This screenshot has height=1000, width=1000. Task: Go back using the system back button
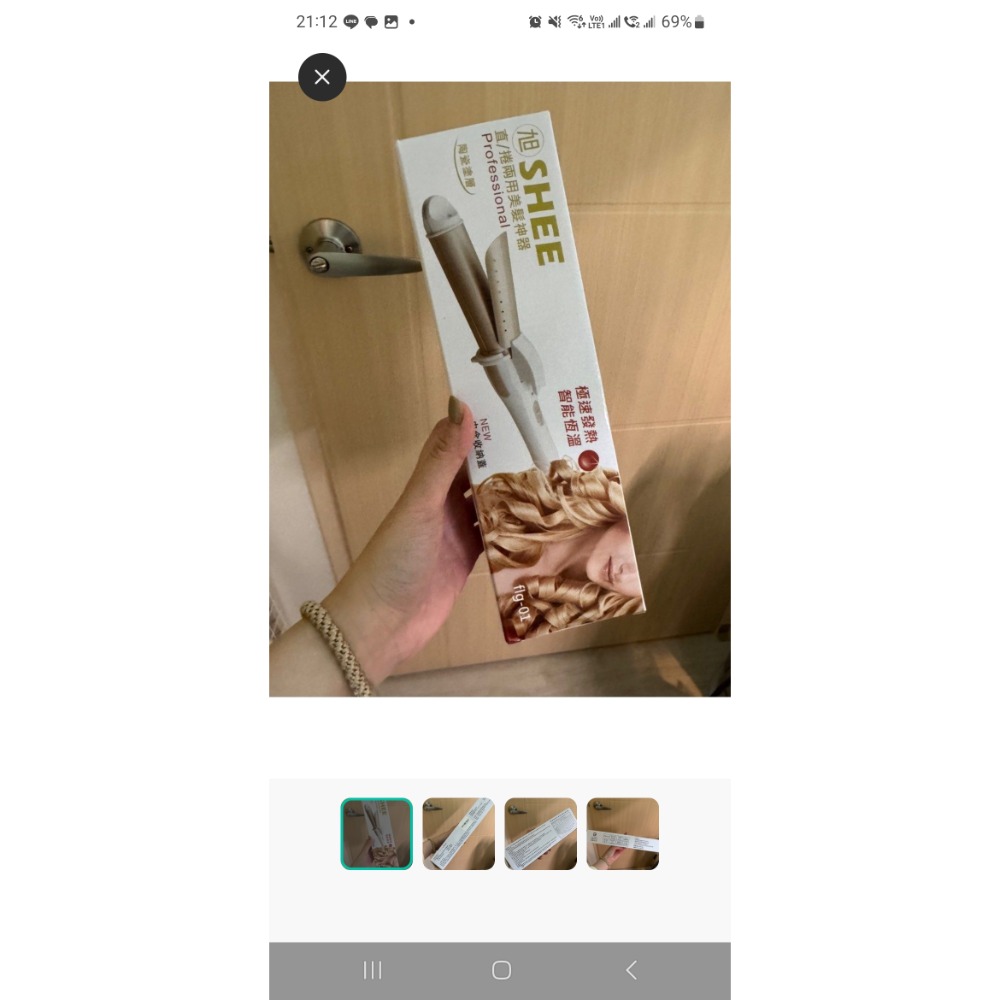click(x=631, y=970)
